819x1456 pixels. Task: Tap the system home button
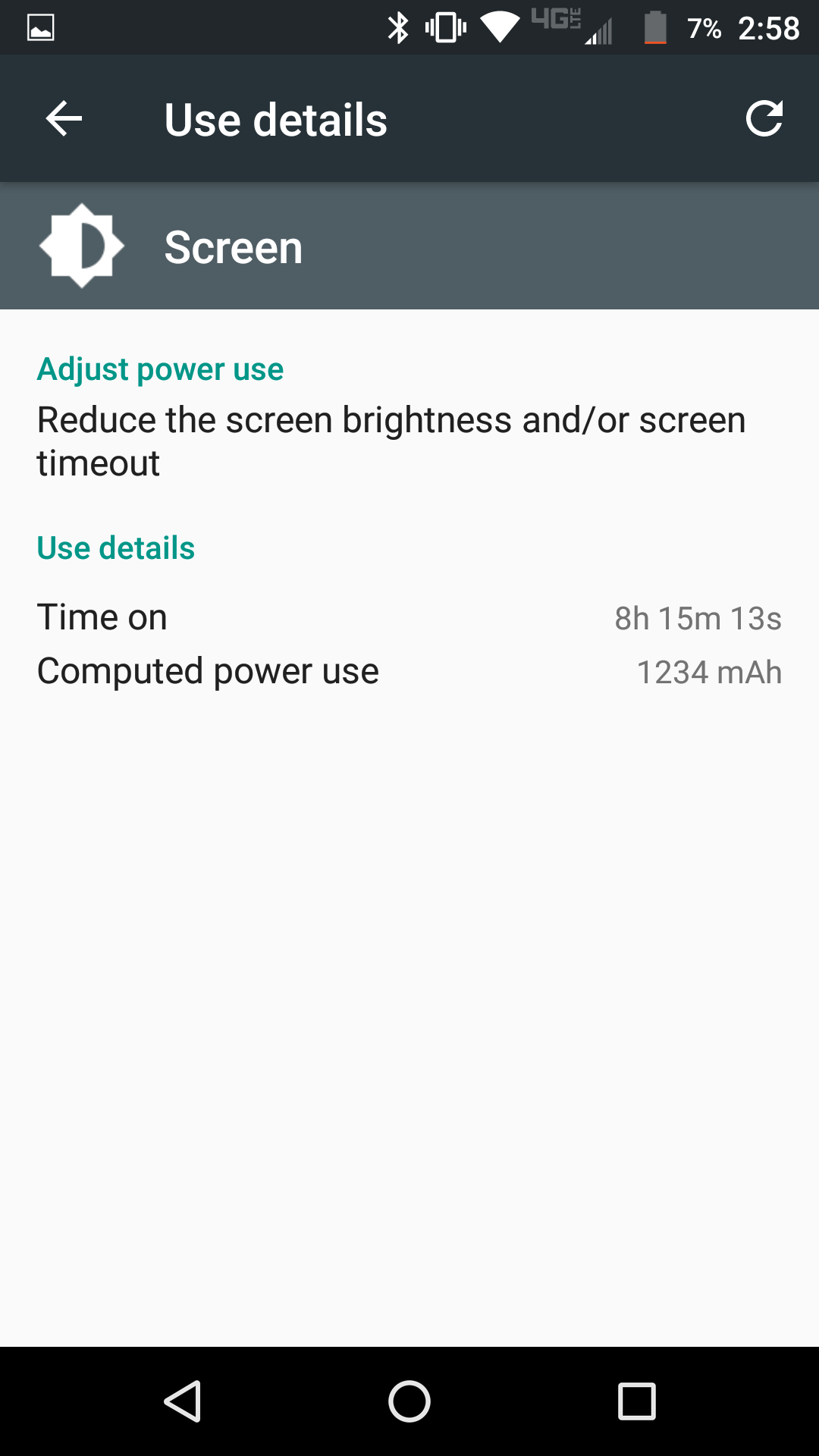click(409, 1401)
